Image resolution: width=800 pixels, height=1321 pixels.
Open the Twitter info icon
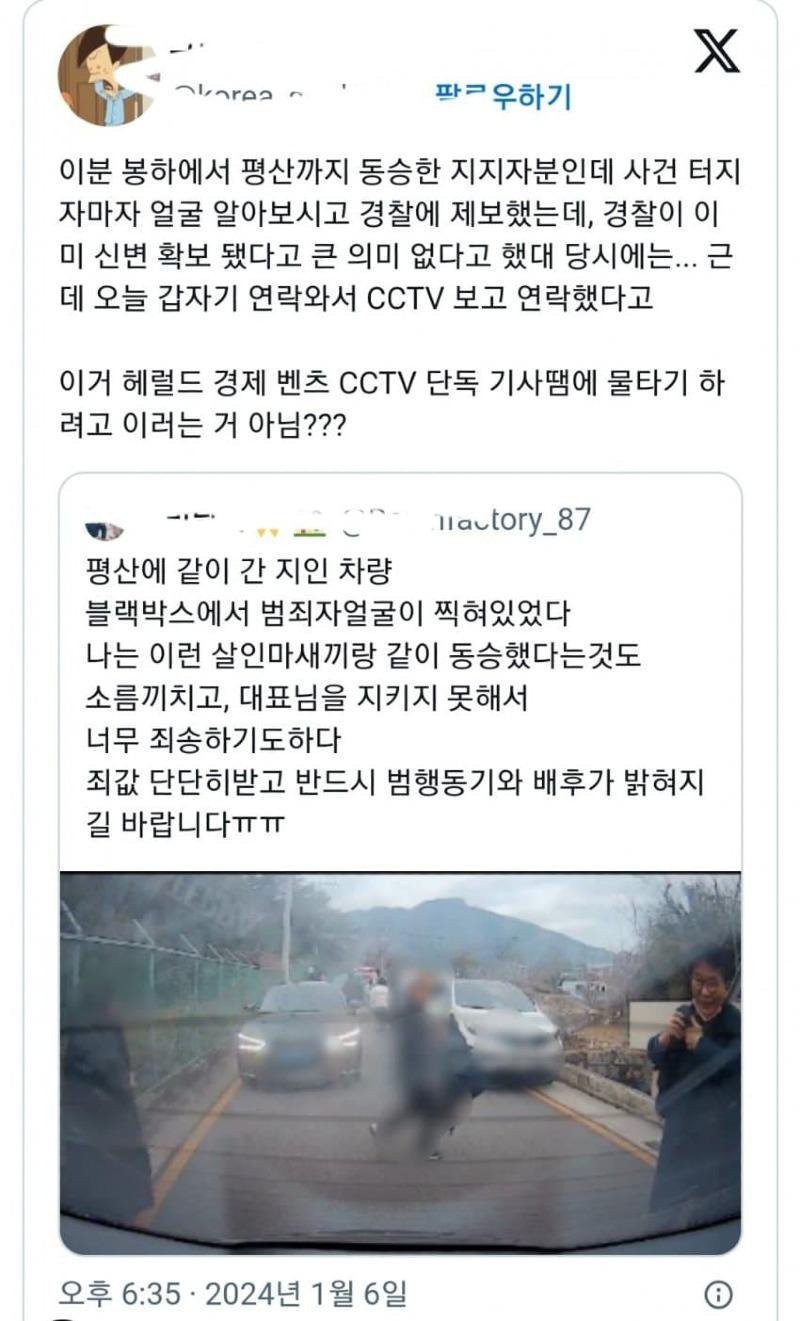coord(718,1294)
